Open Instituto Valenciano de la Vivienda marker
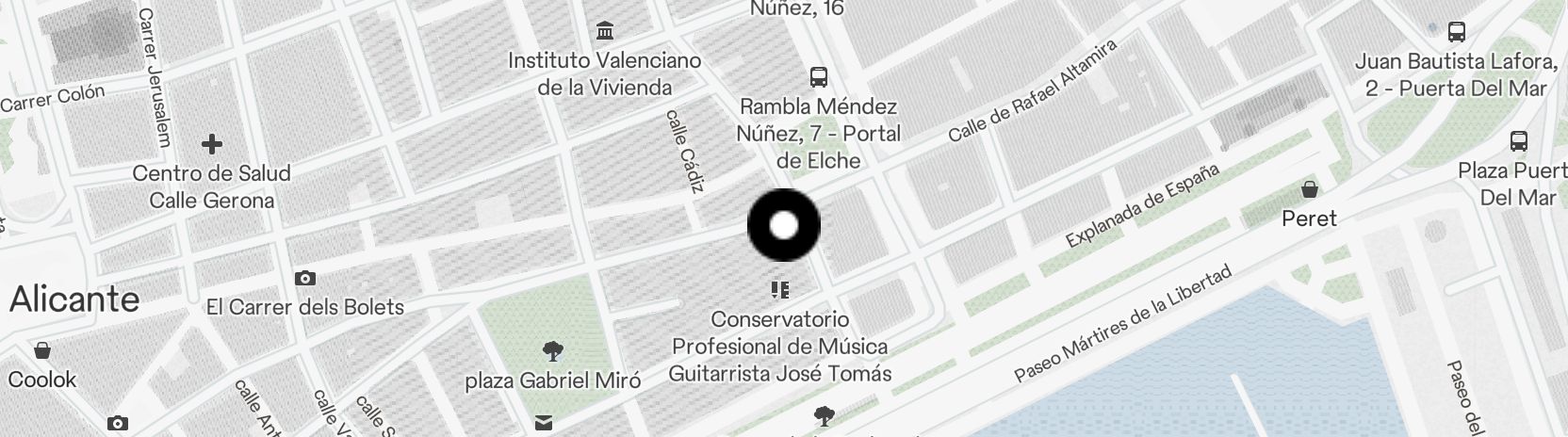The width and height of the screenshot is (1568, 437). click(x=605, y=31)
